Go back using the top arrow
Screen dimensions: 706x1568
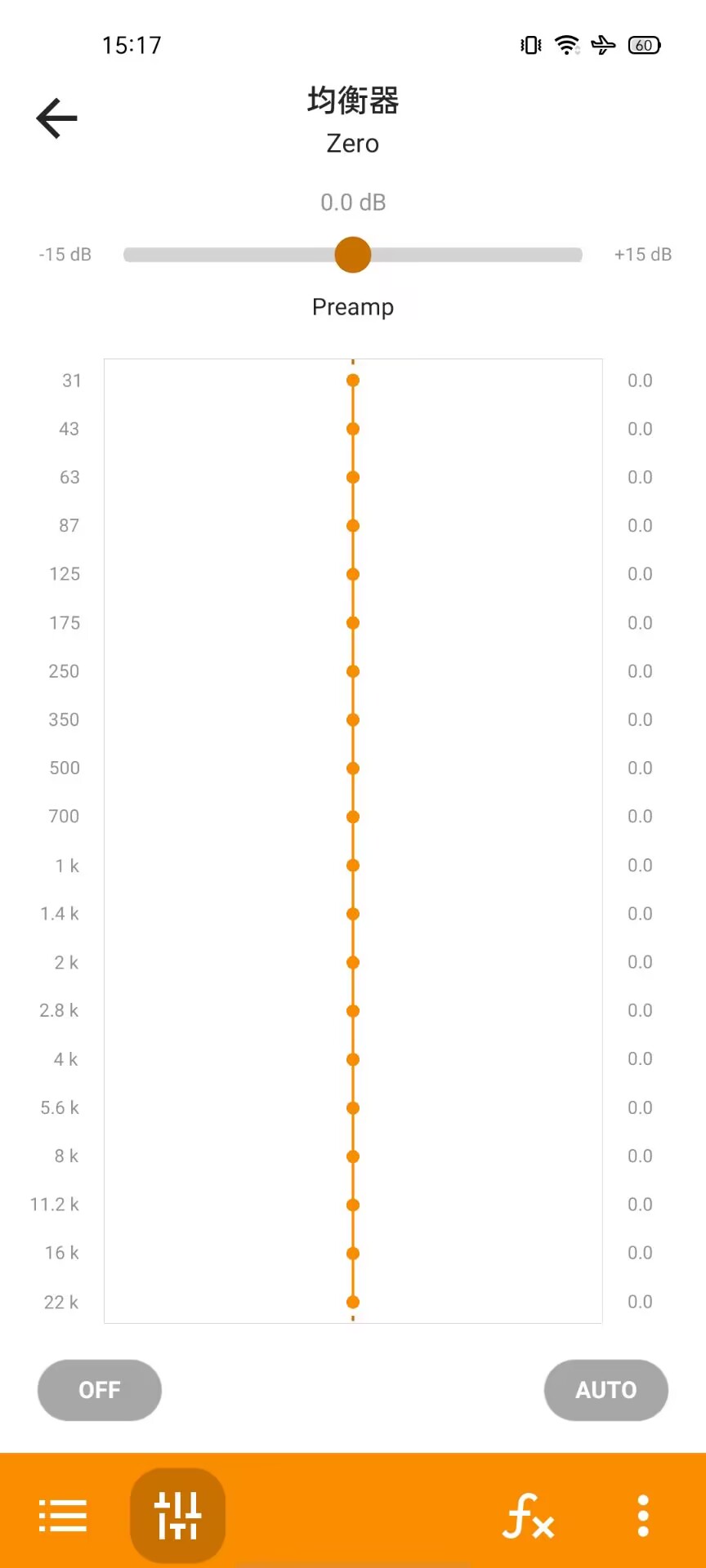point(56,118)
